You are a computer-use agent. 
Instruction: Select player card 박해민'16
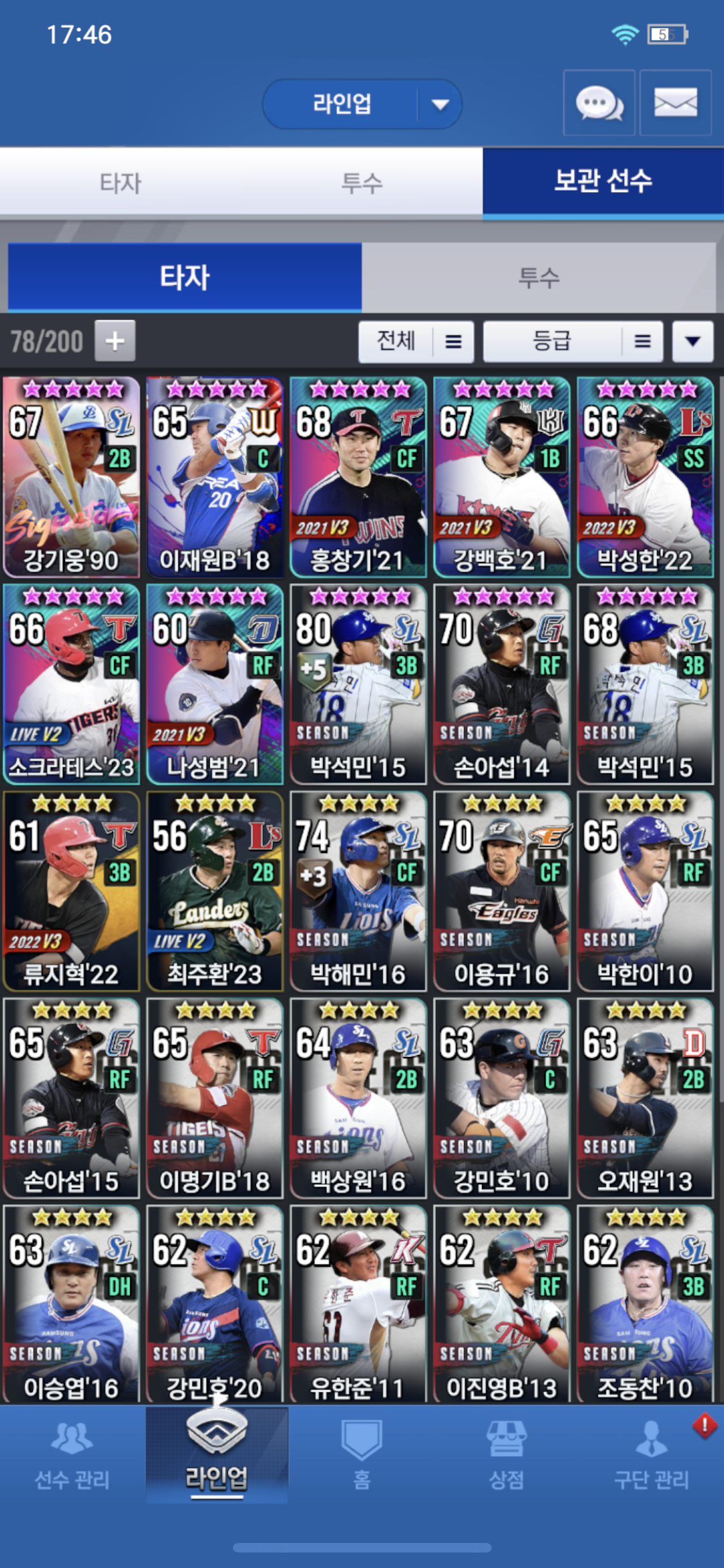[358, 891]
